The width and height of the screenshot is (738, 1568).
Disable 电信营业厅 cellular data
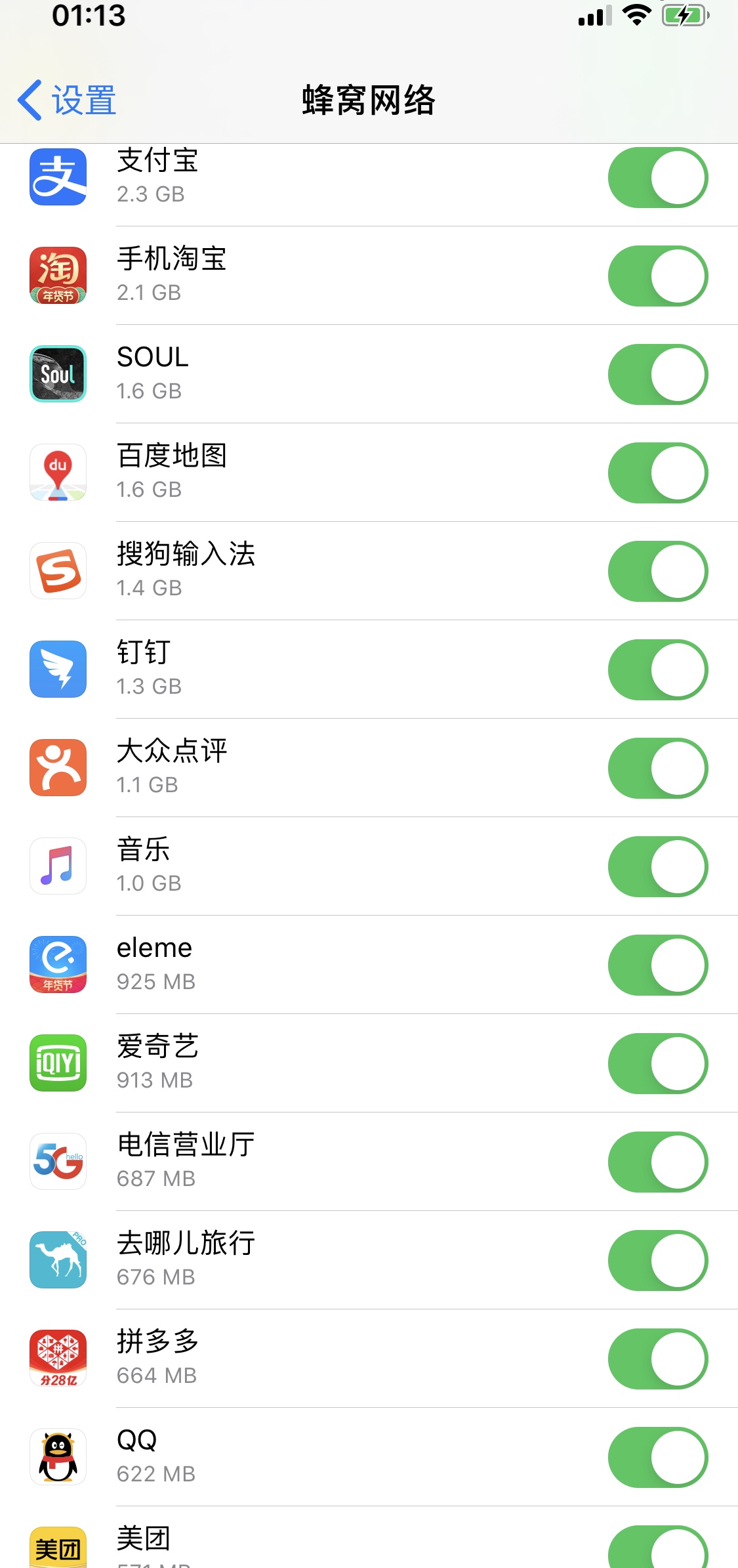coord(657,1162)
